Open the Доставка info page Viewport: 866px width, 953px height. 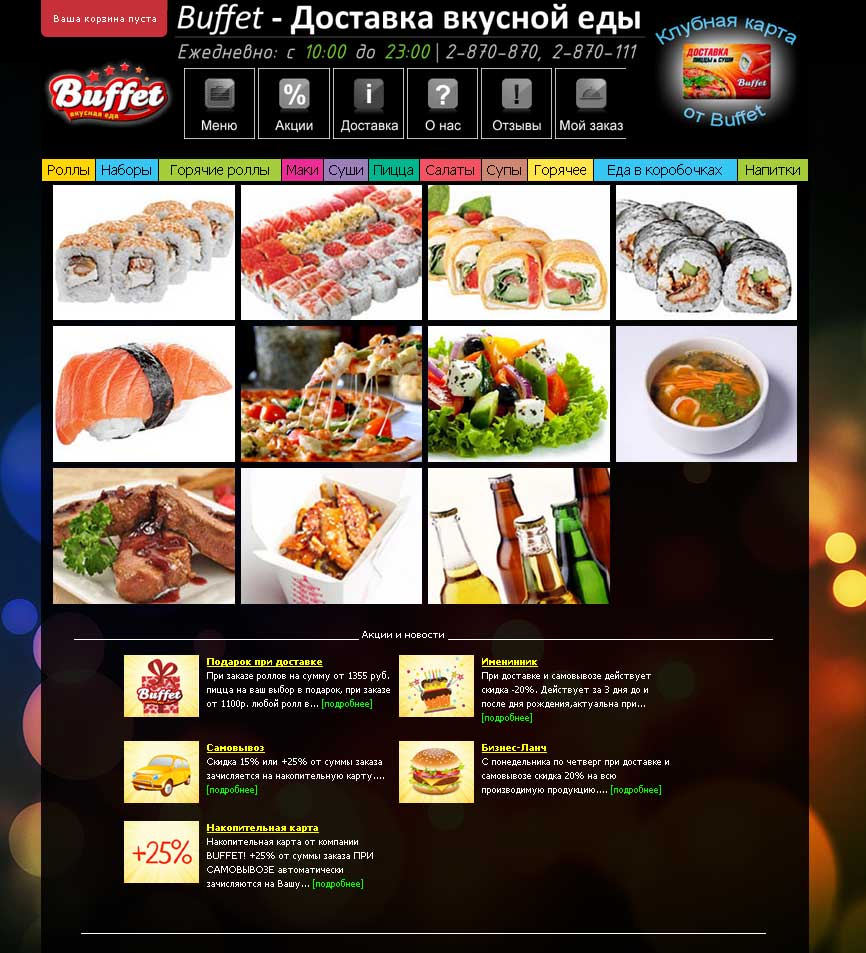pos(369,103)
